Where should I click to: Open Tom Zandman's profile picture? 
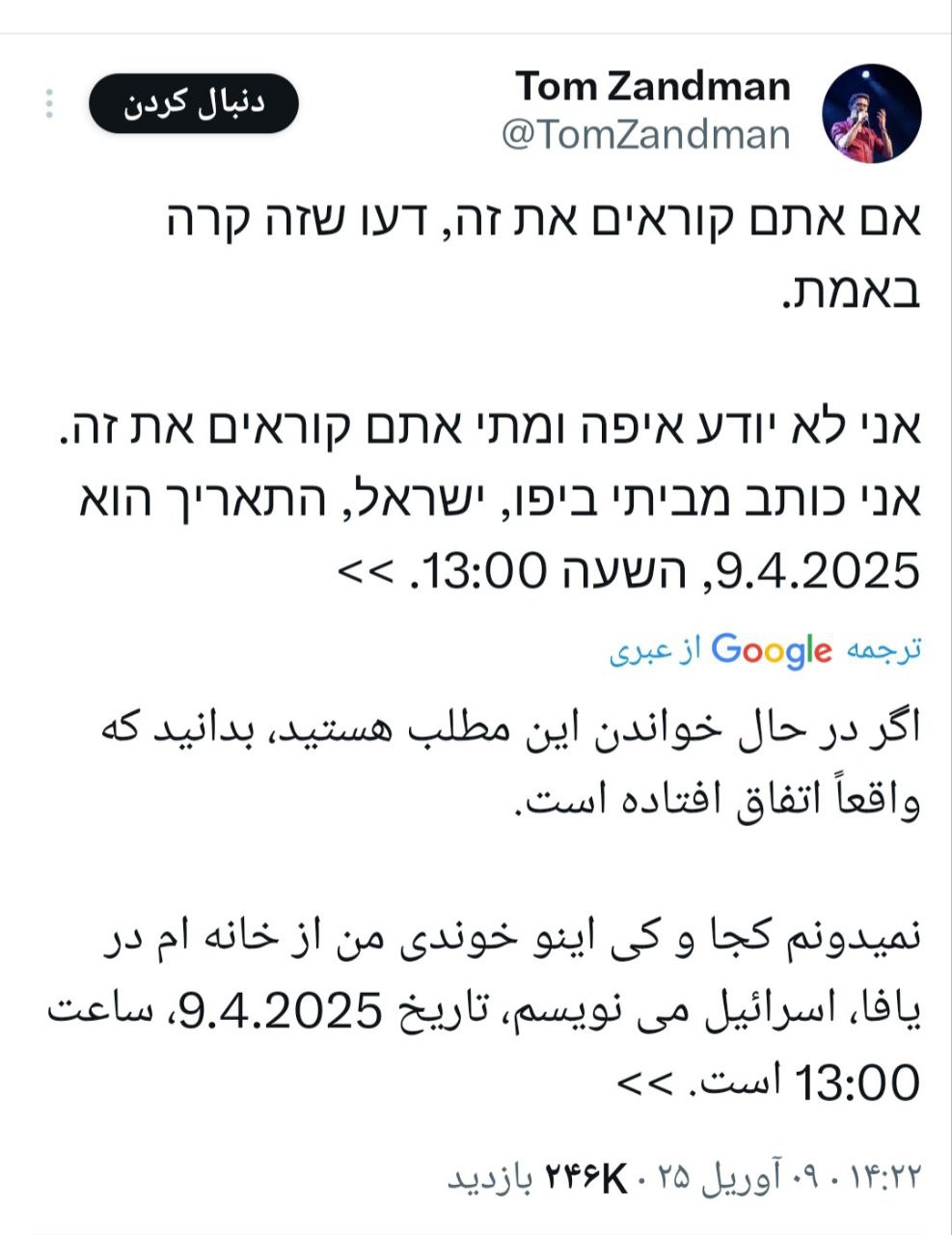tap(870, 114)
